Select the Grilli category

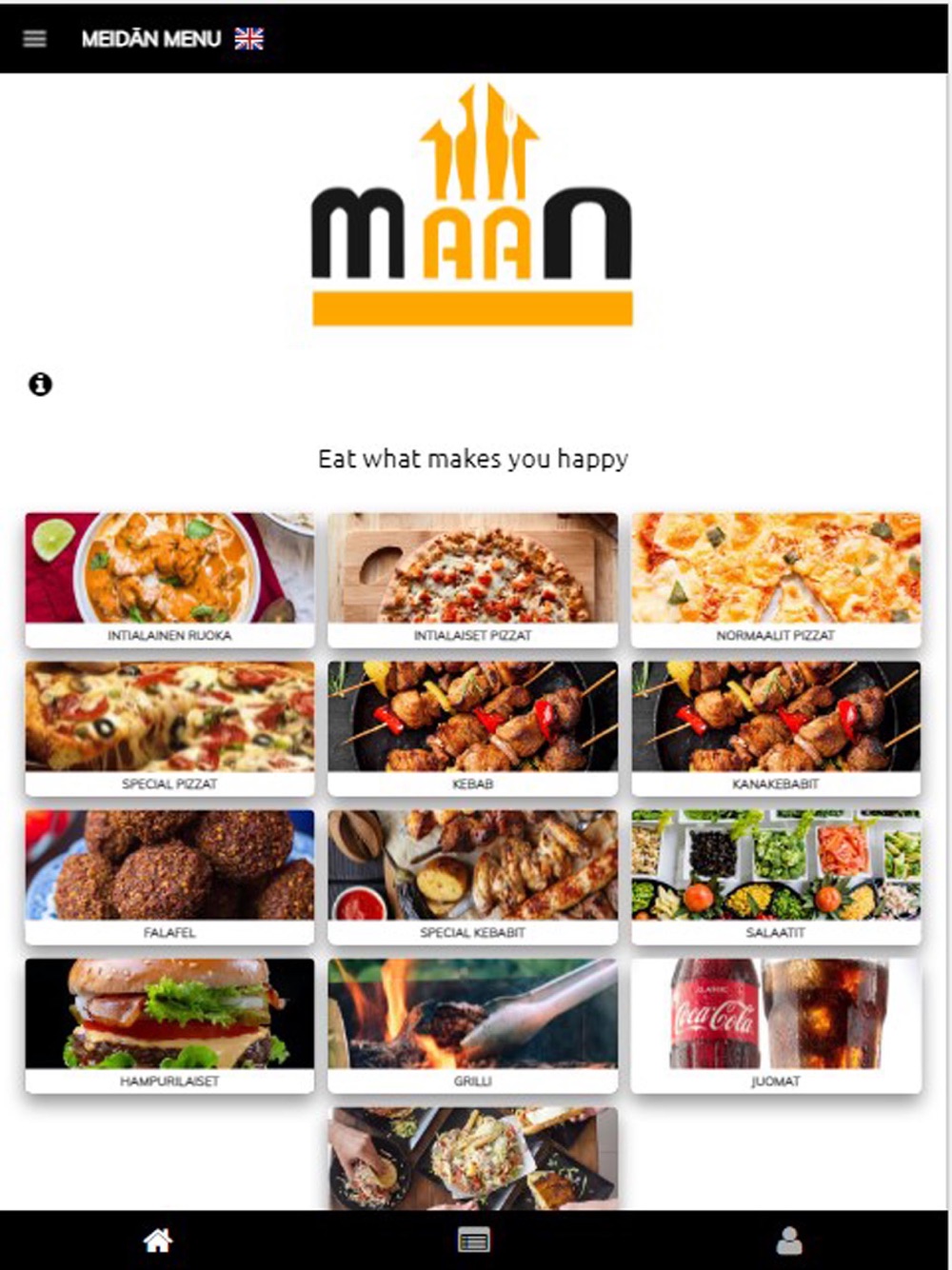click(x=472, y=1024)
